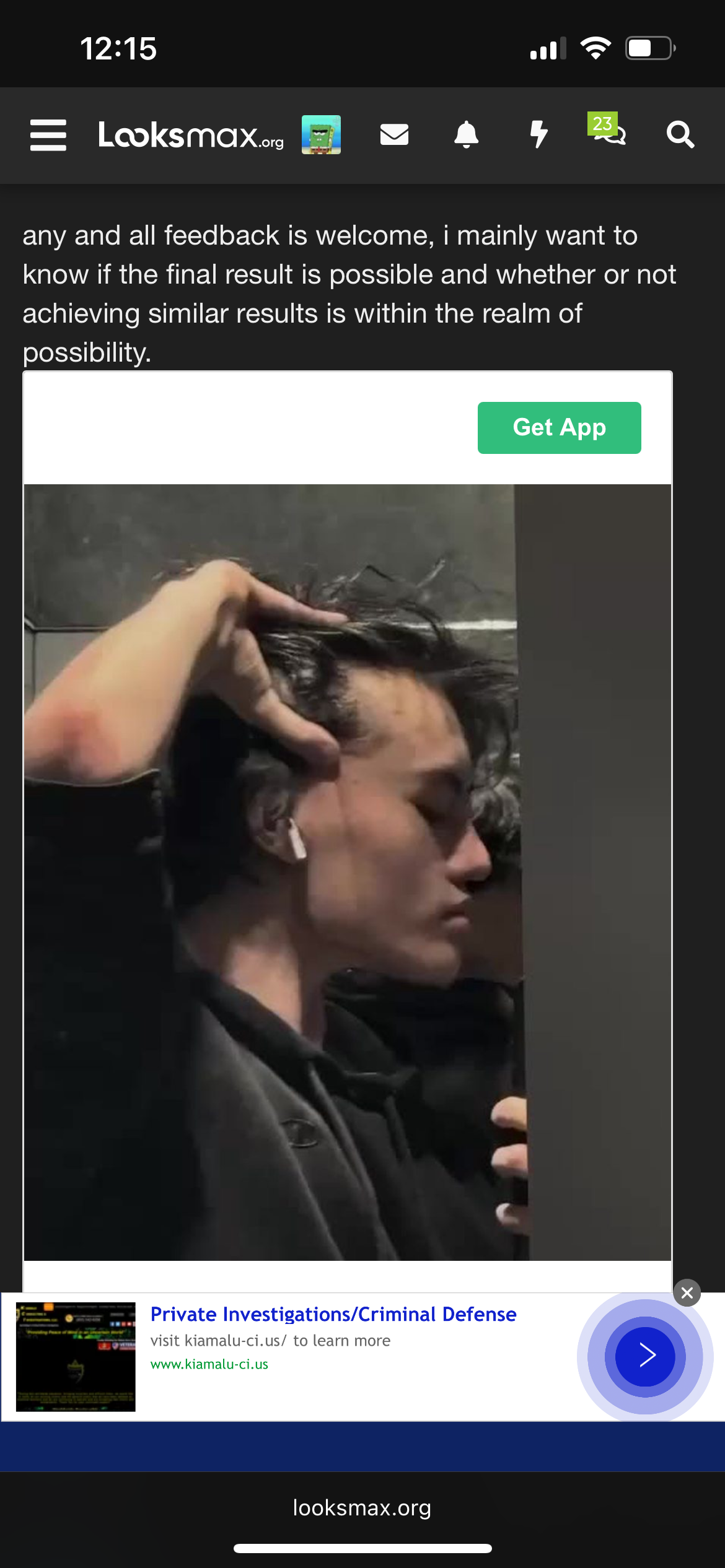Open the hamburger navigation menu
Image resolution: width=725 pixels, height=1568 pixels.
(x=48, y=135)
